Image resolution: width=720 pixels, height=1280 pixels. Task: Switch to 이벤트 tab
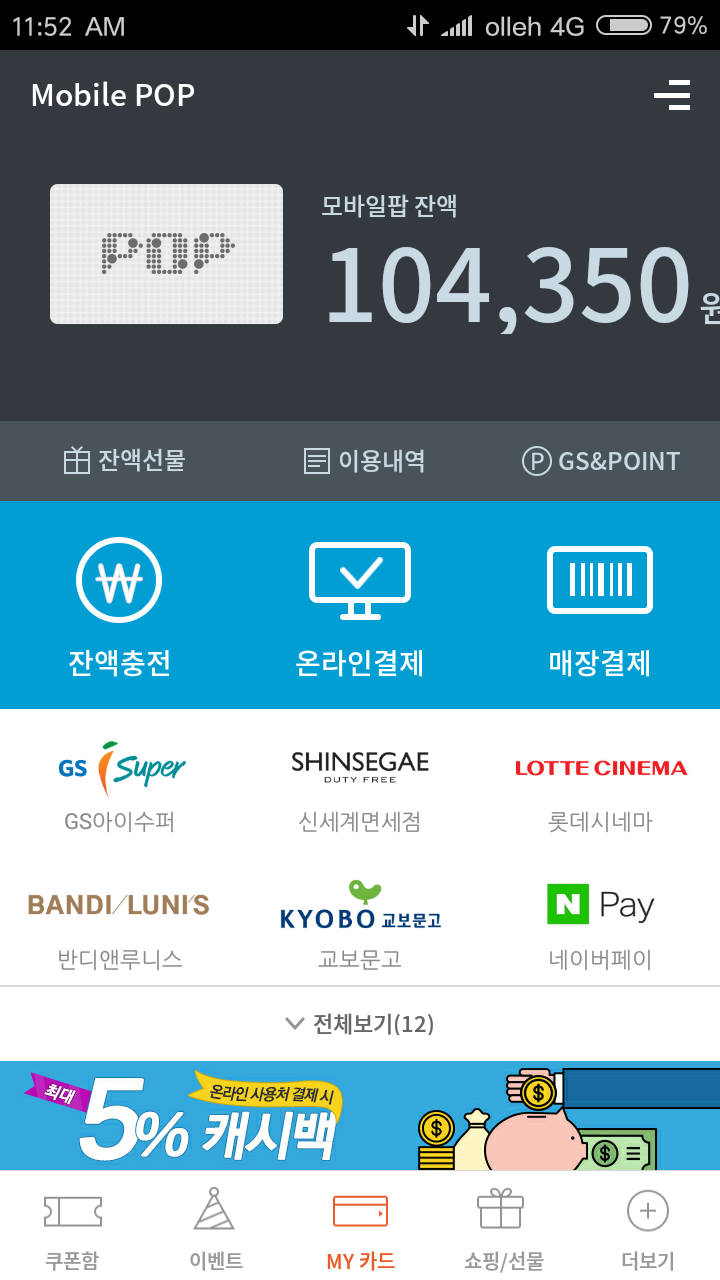click(215, 1228)
